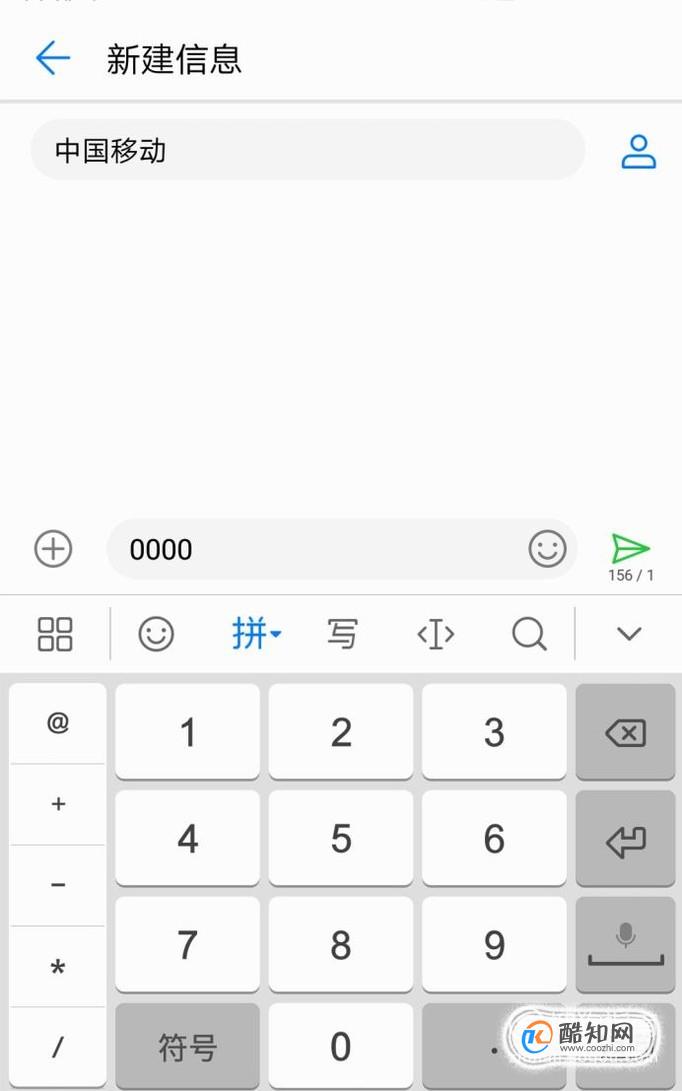The width and height of the screenshot is (682, 1091).
Task: Tap the microphone space key
Action: coord(626,945)
